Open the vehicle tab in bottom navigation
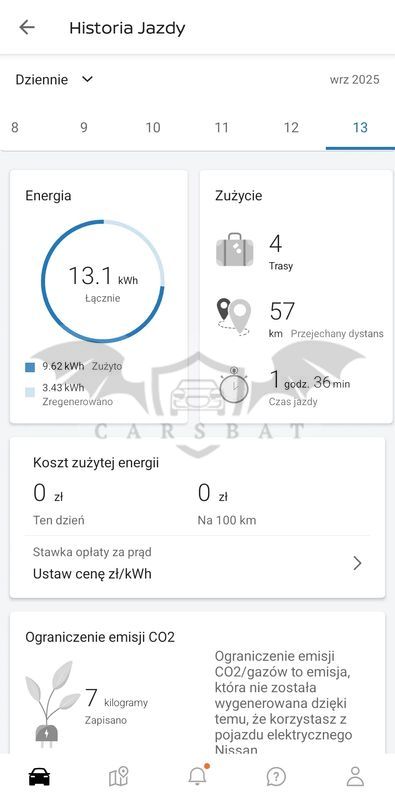The image size is (395, 800). click(39, 777)
